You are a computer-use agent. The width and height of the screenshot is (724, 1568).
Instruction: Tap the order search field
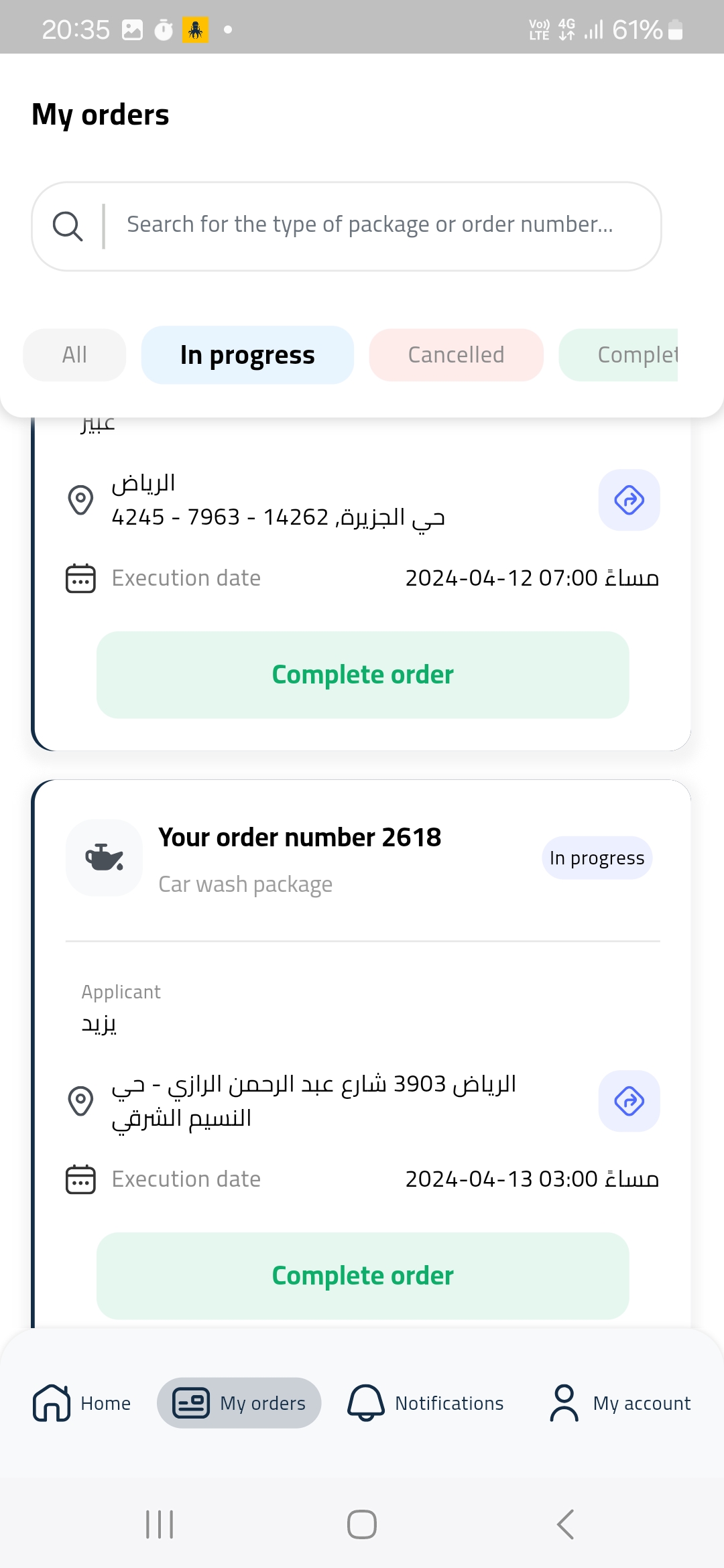tap(347, 226)
